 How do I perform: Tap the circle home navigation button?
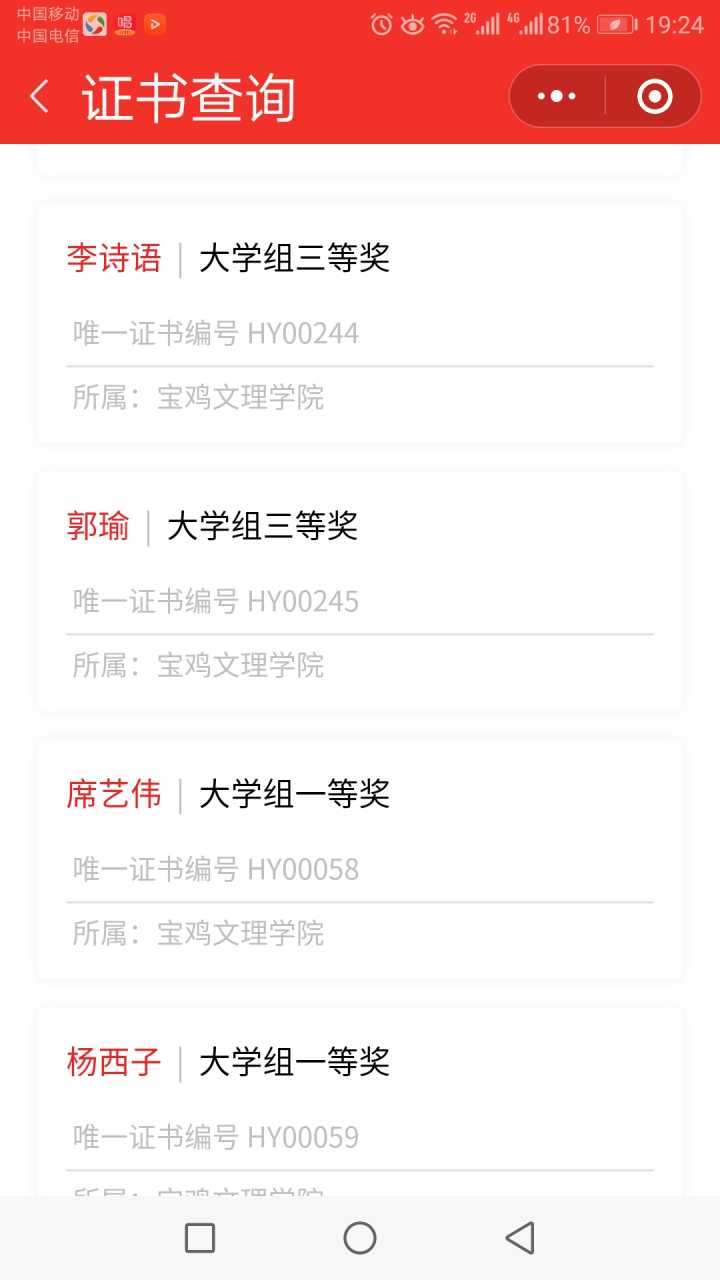tap(359, 1237)
